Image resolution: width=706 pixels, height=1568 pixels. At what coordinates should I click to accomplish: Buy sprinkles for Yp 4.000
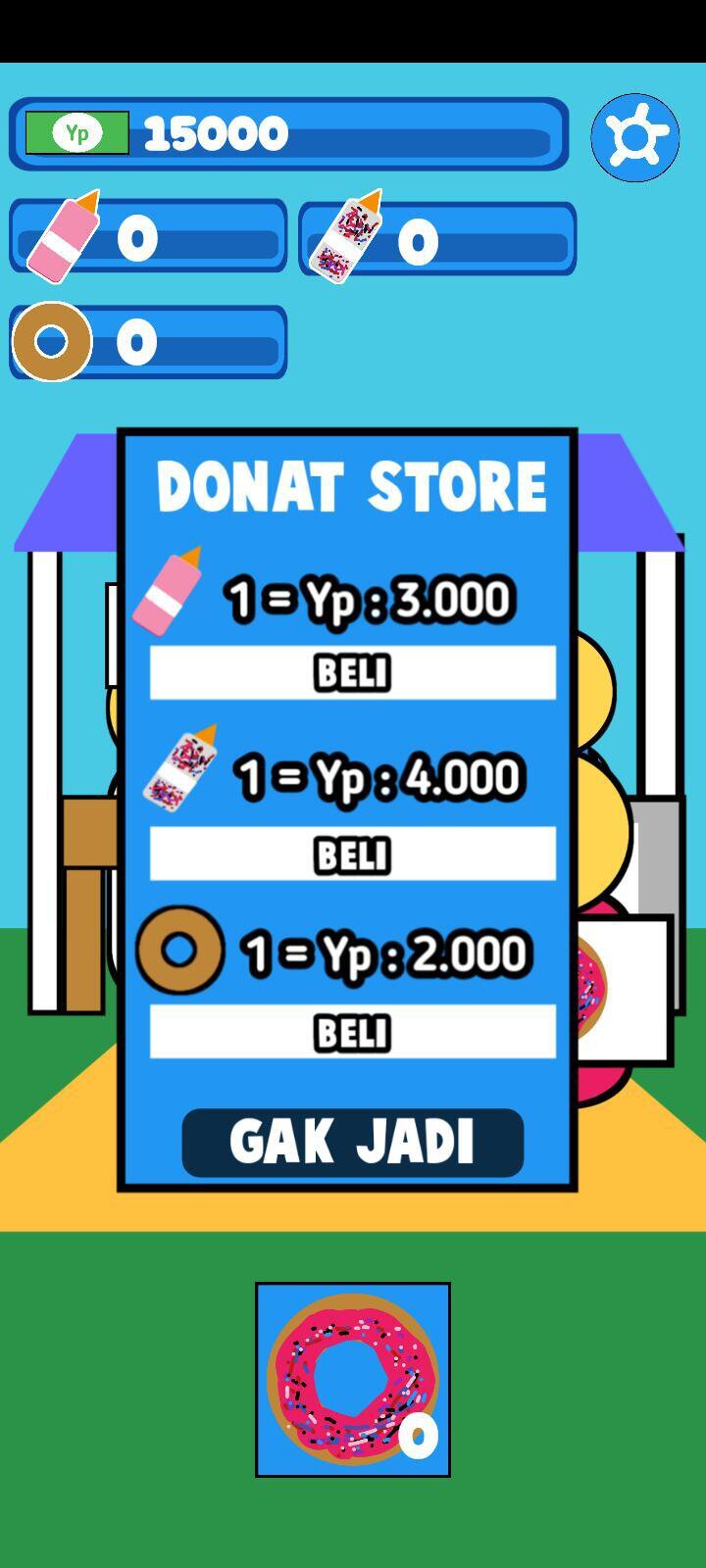(x=353, y=854)
